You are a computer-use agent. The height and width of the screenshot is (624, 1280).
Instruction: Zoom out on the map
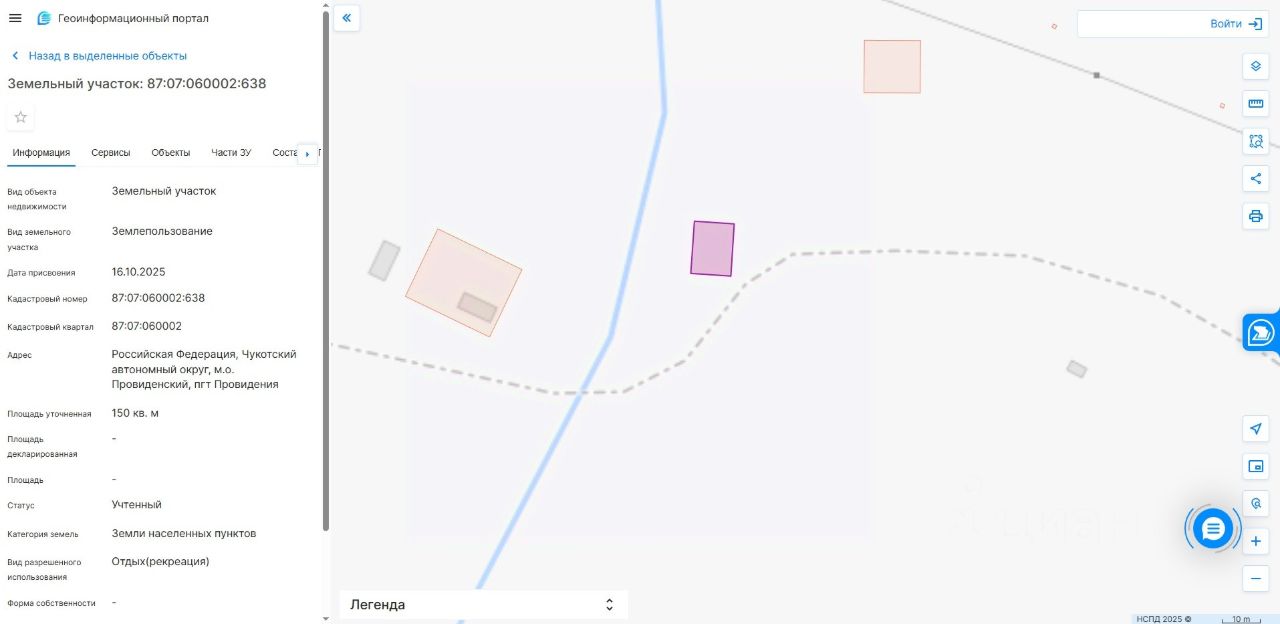tap(1256, 578)
